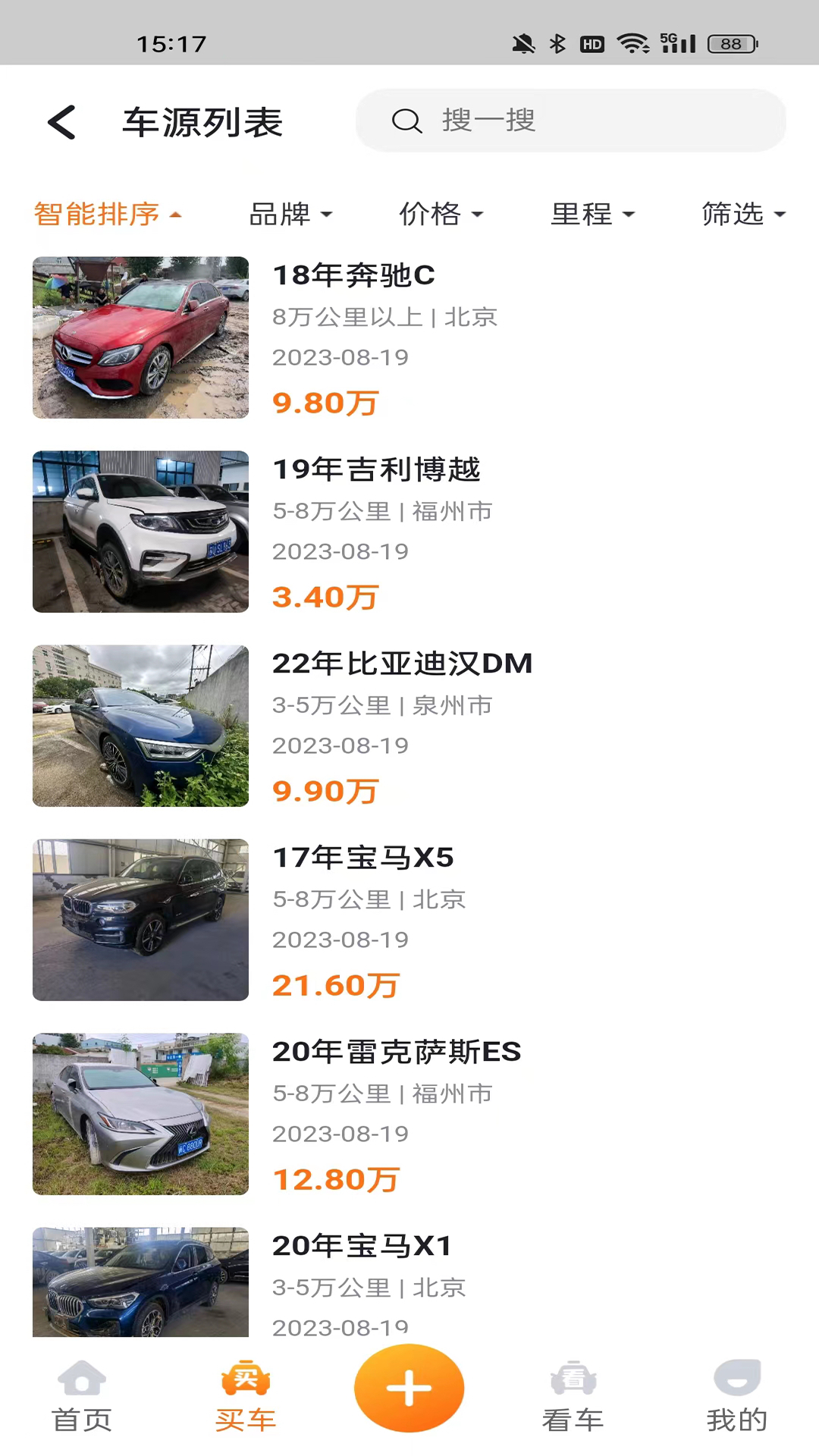Open the 筛选 filter panel
Image resolution: width=819 pixels, height=1456 pixels.
pos(744,215)
